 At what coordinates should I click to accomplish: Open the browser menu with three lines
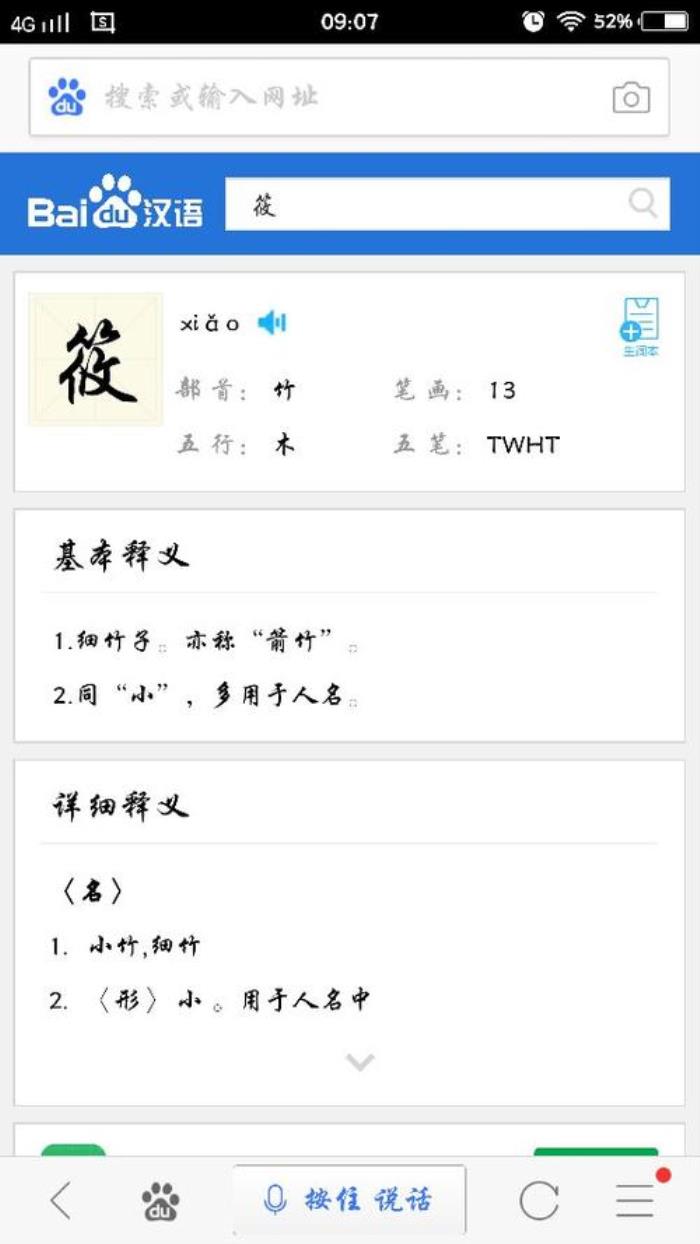[636, 1200]
